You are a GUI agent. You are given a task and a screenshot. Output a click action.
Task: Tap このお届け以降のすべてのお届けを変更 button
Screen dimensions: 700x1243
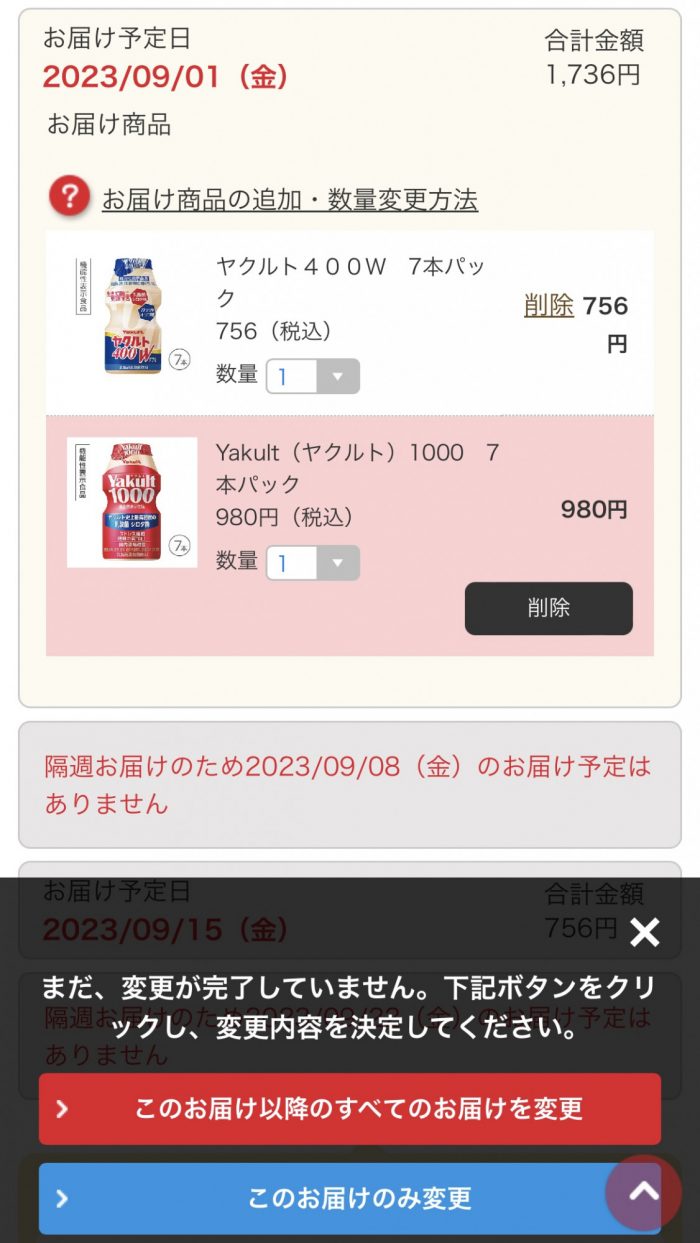click(x=349, y=1108)
